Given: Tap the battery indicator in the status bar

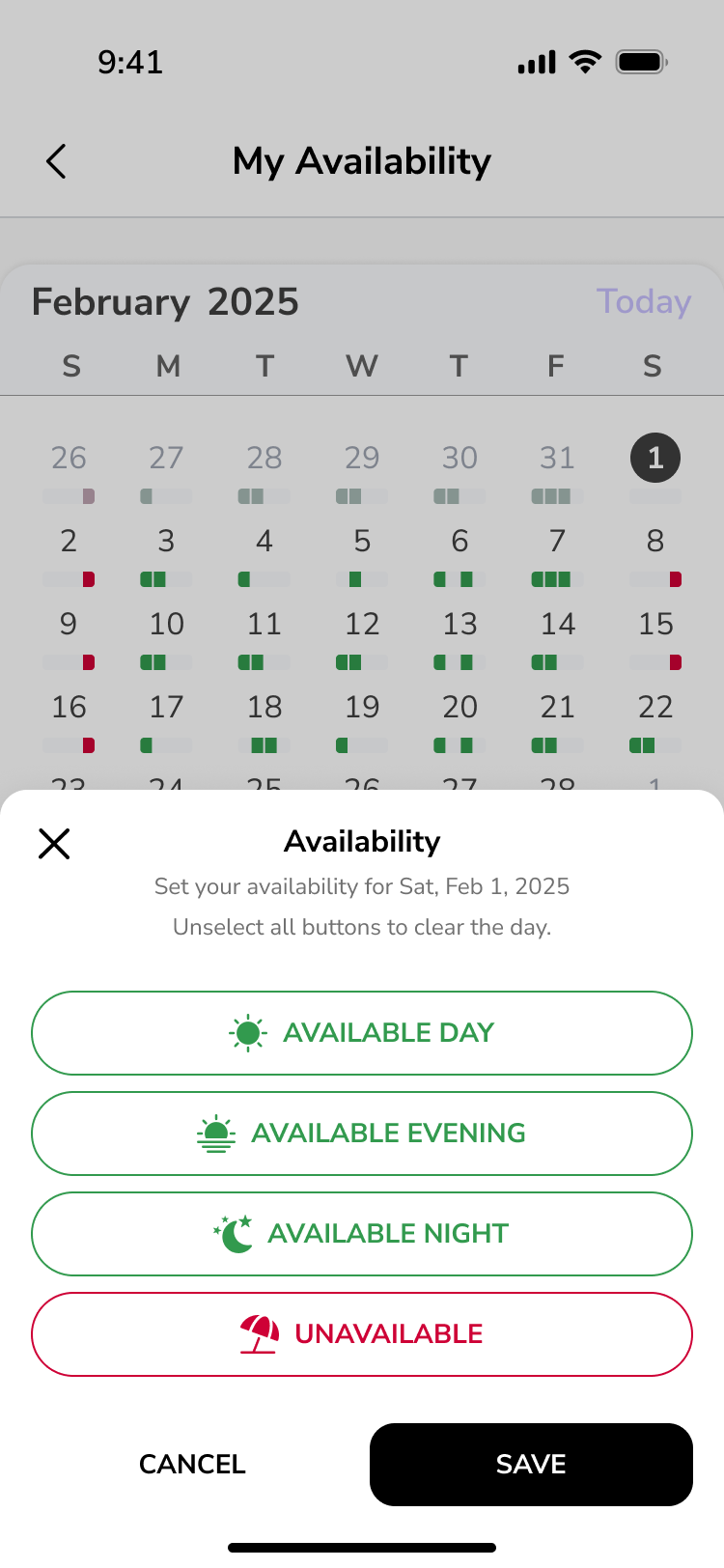Looking at the screenshot, I should (640, 61).
